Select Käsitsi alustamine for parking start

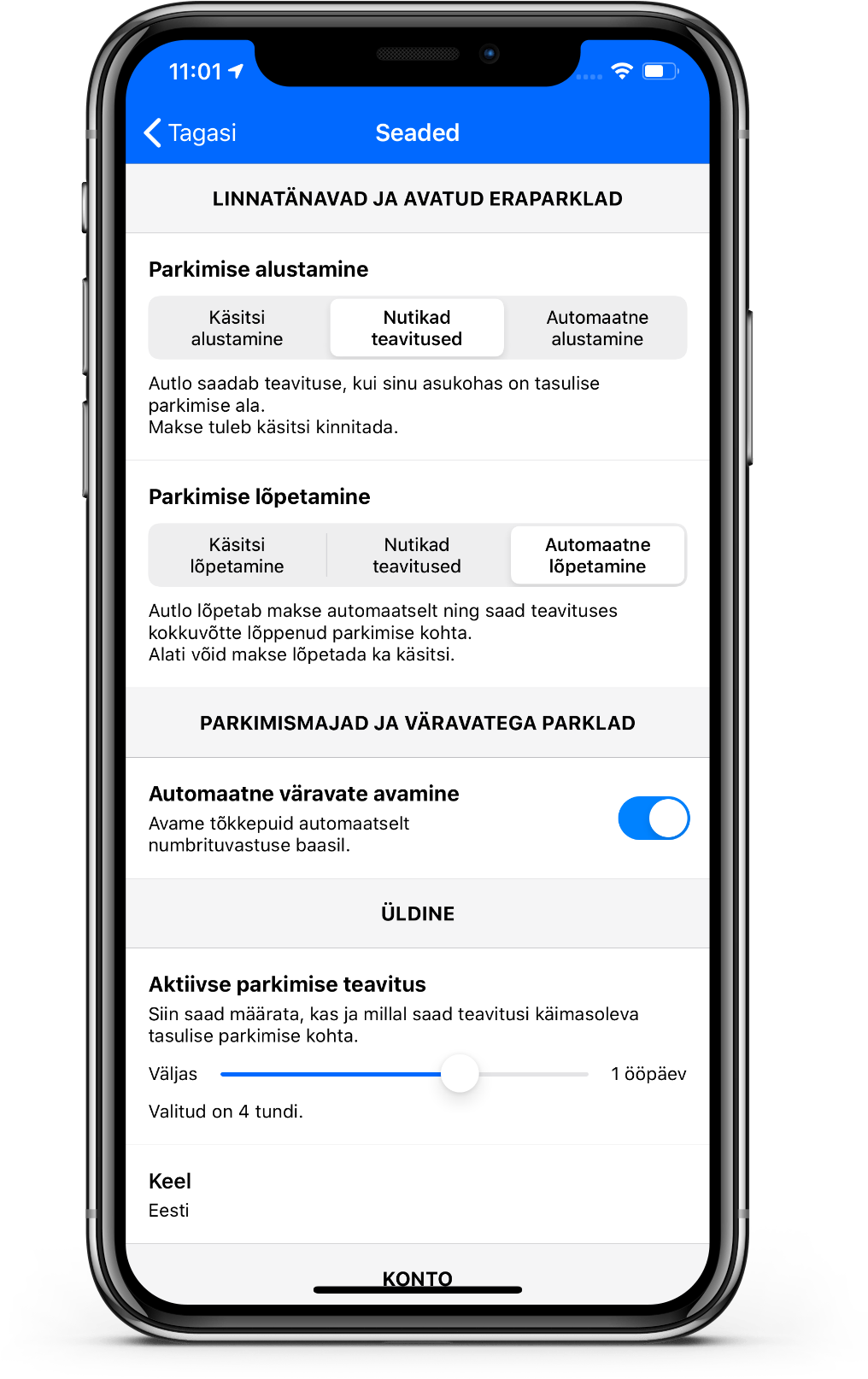pos(237,328)
